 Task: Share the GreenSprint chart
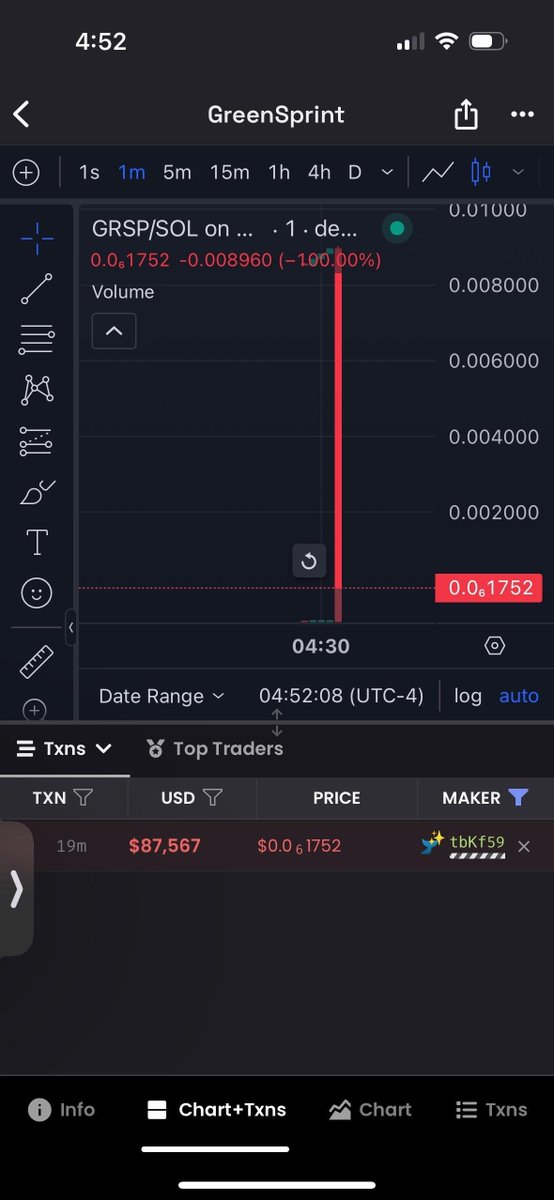pyautogui.click(x=466, y=115)
